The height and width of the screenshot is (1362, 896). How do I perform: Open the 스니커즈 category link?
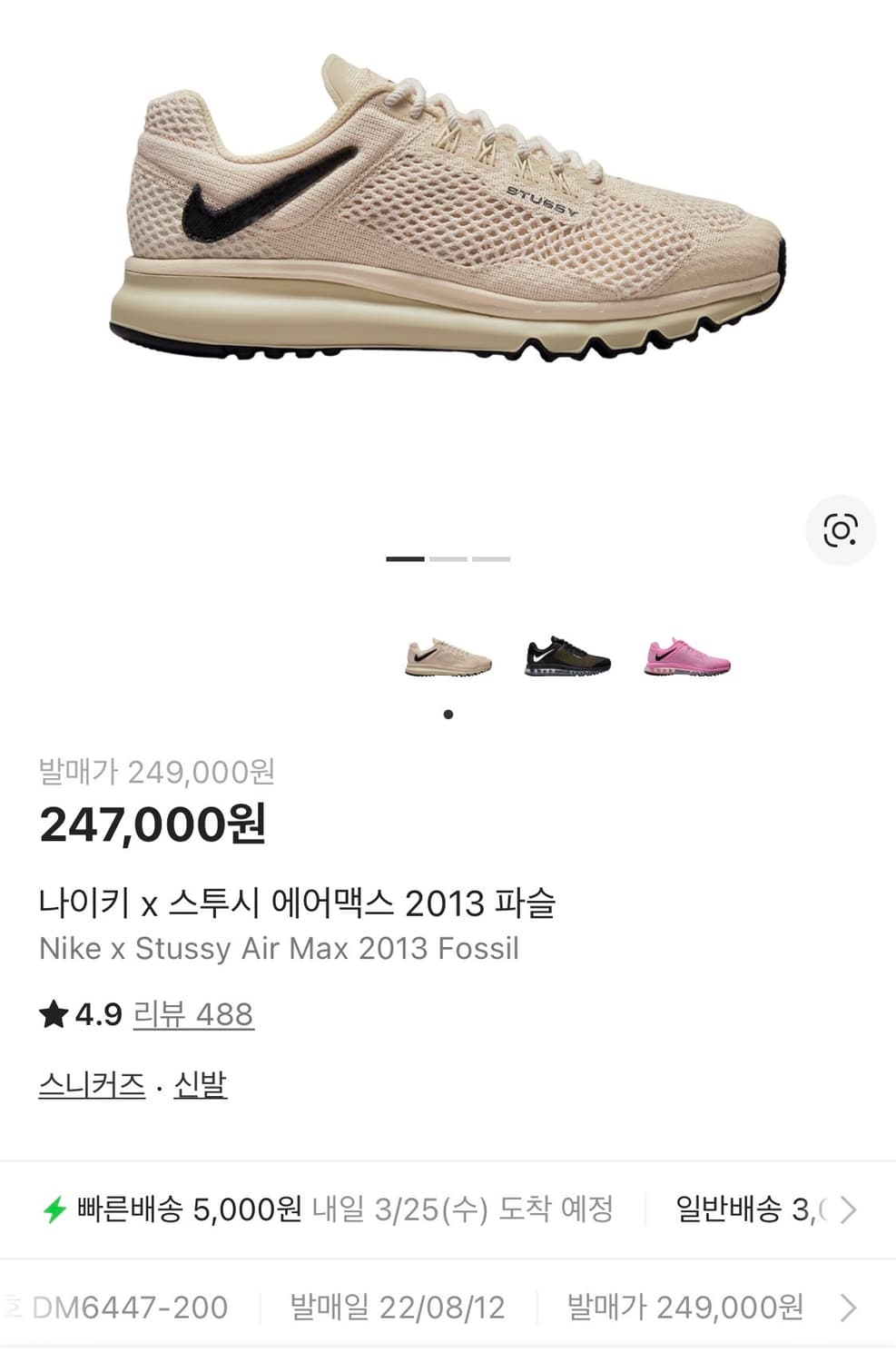(91, 1082)
